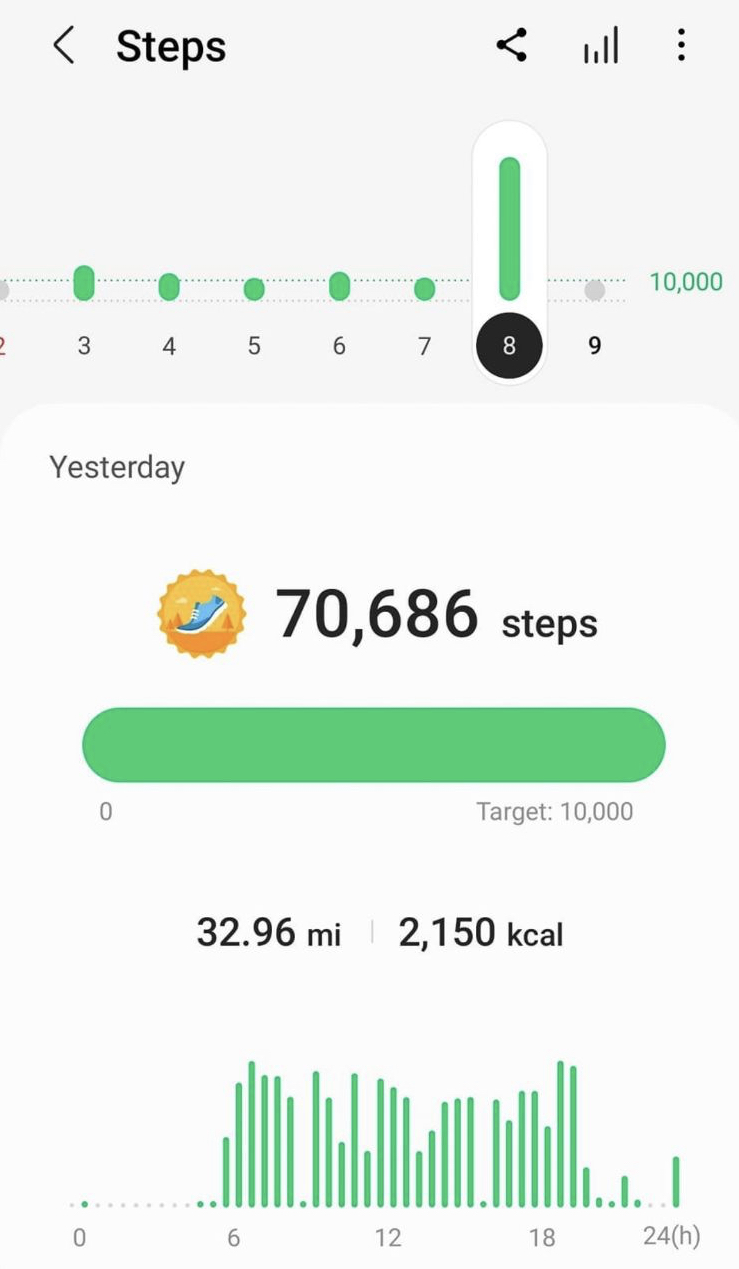The image size is (739, 1269).
Task: Share the step count
Action: point(511,45)
